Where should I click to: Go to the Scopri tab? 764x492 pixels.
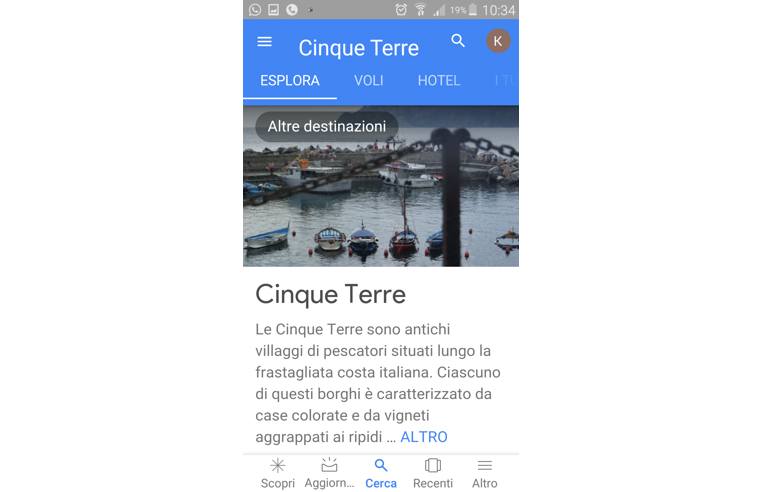[278, 473]
